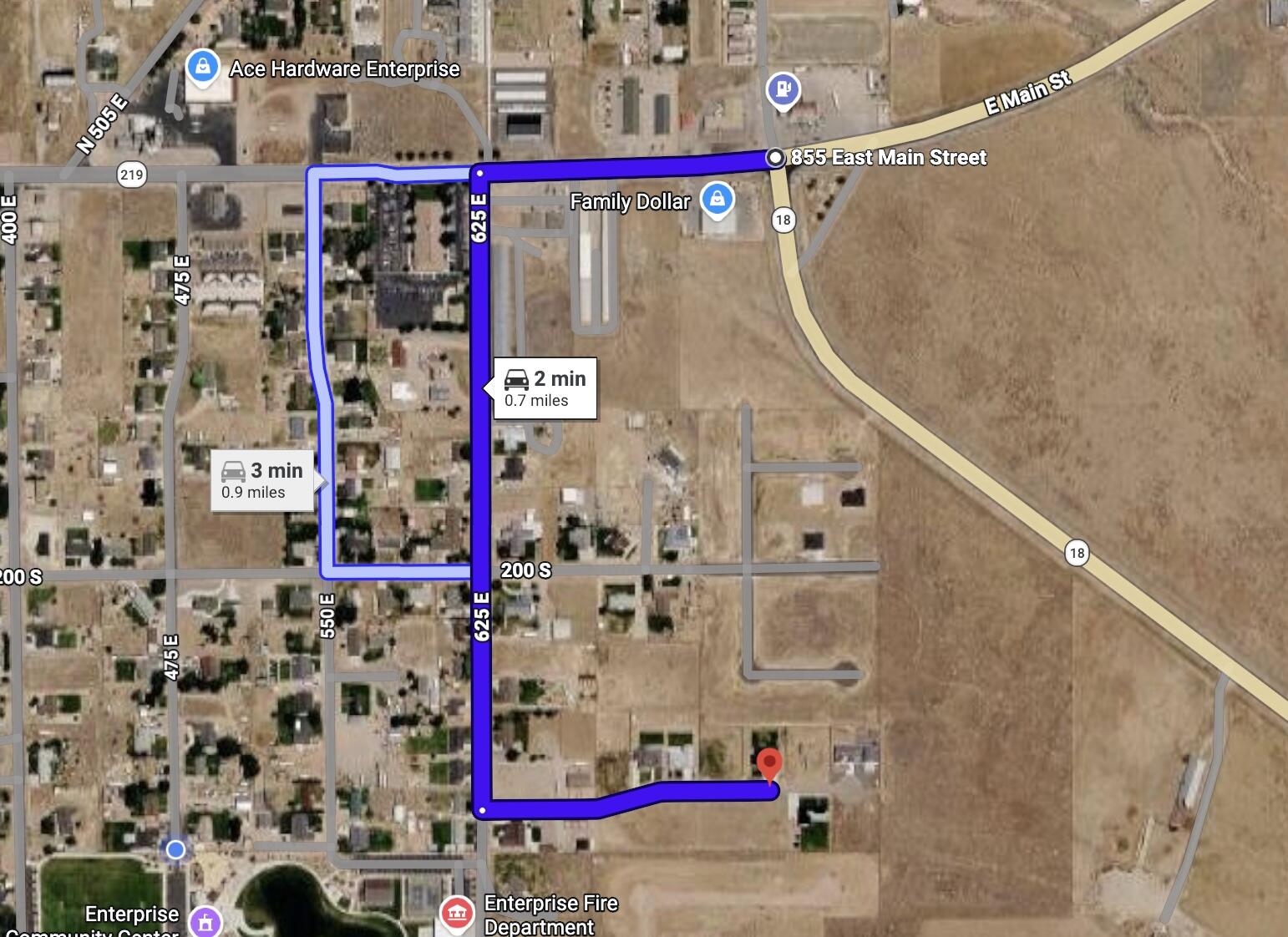Tap the 855 East Main Street start point
Image resolution: width=1288 pixels, height=937 pixels.
[x=776, y=158]
